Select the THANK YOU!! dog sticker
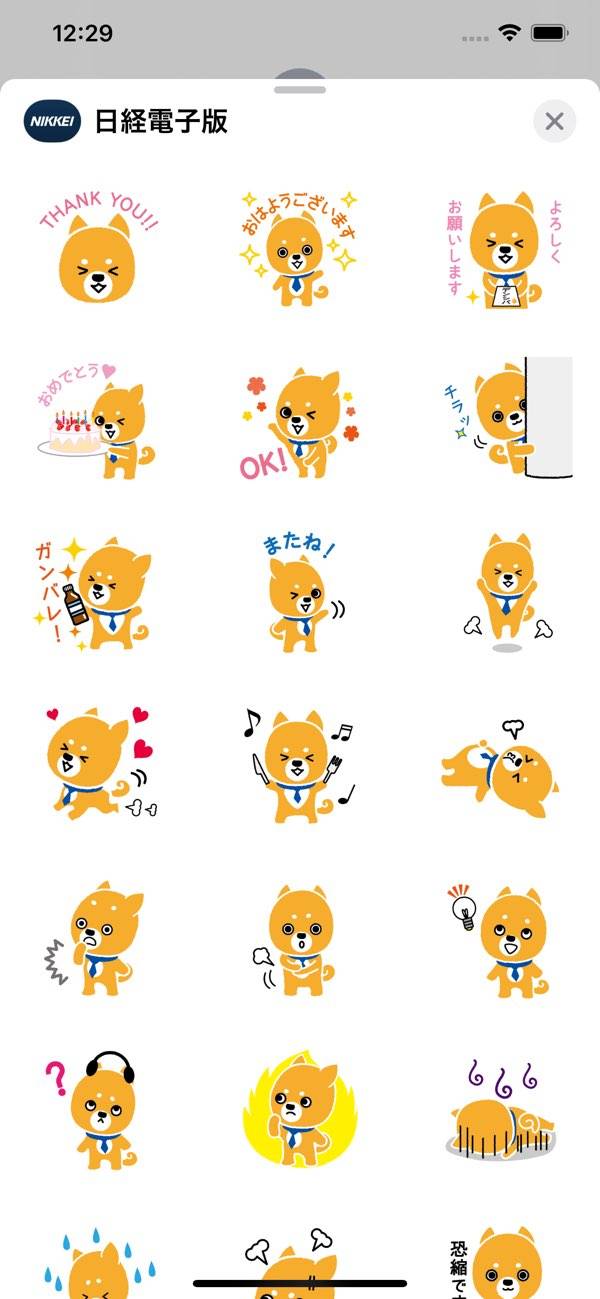 (99, 250)
